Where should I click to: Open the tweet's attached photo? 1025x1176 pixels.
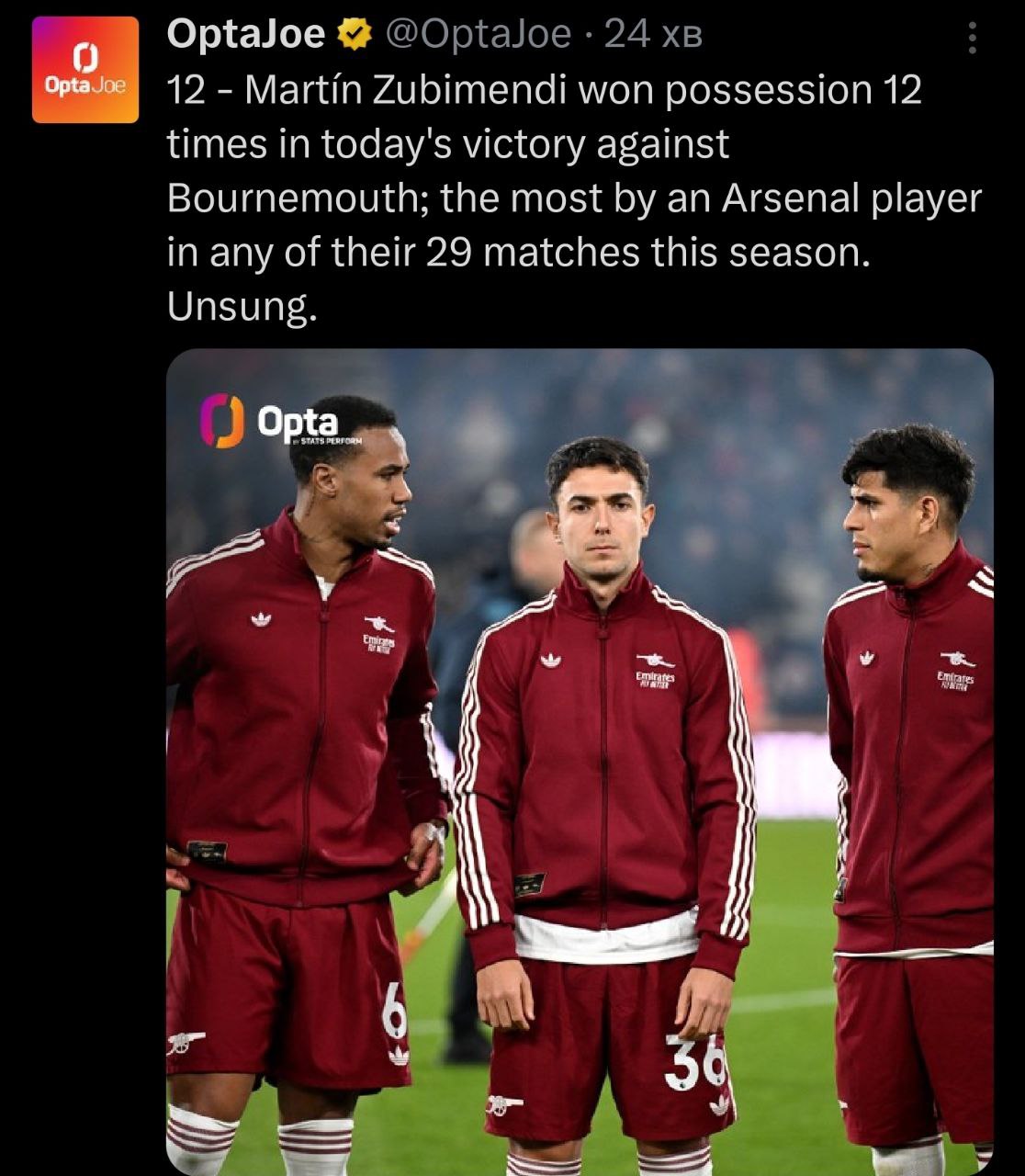pos(580,761)
